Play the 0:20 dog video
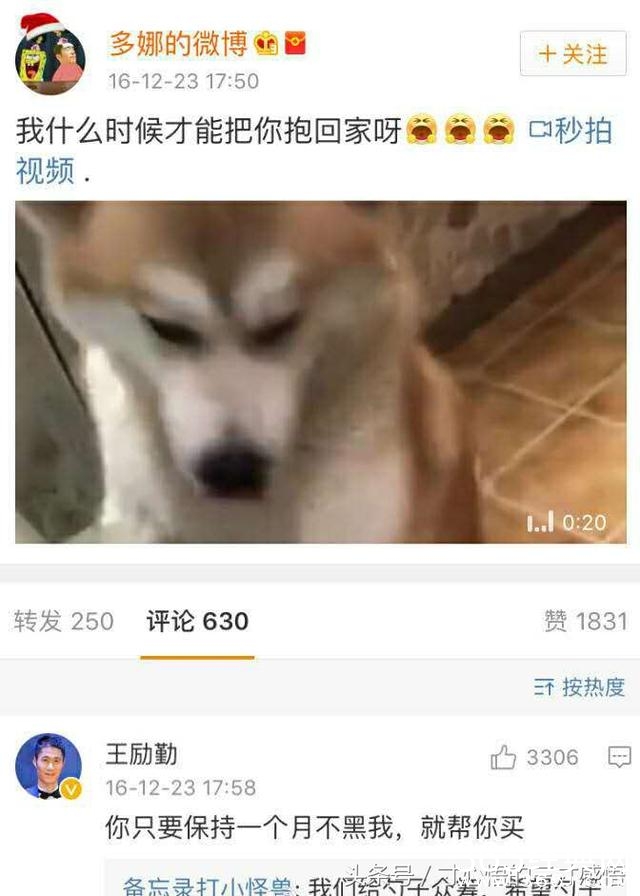 click(x=320, y=372)
